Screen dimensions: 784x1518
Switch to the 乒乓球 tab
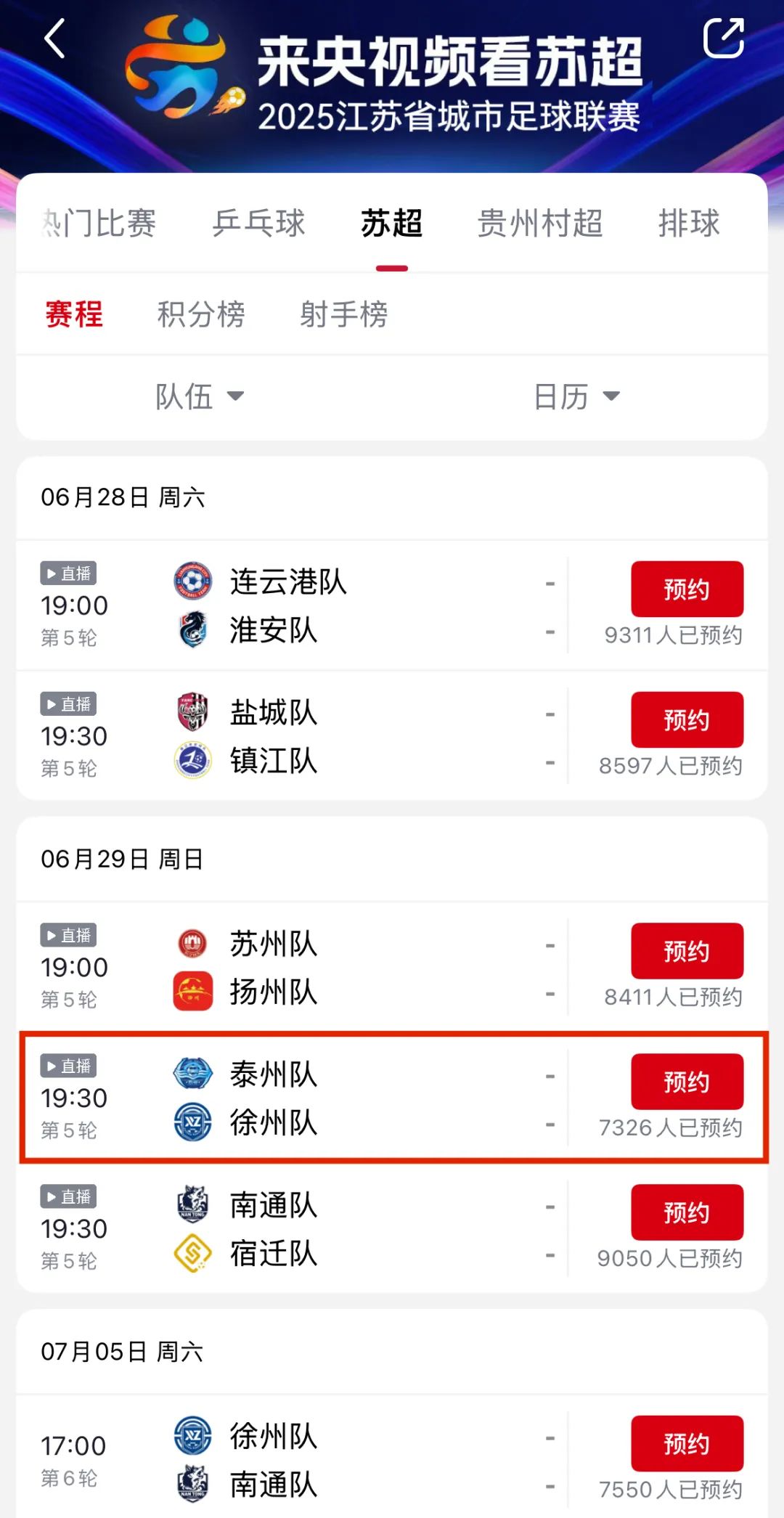(258, 223)
